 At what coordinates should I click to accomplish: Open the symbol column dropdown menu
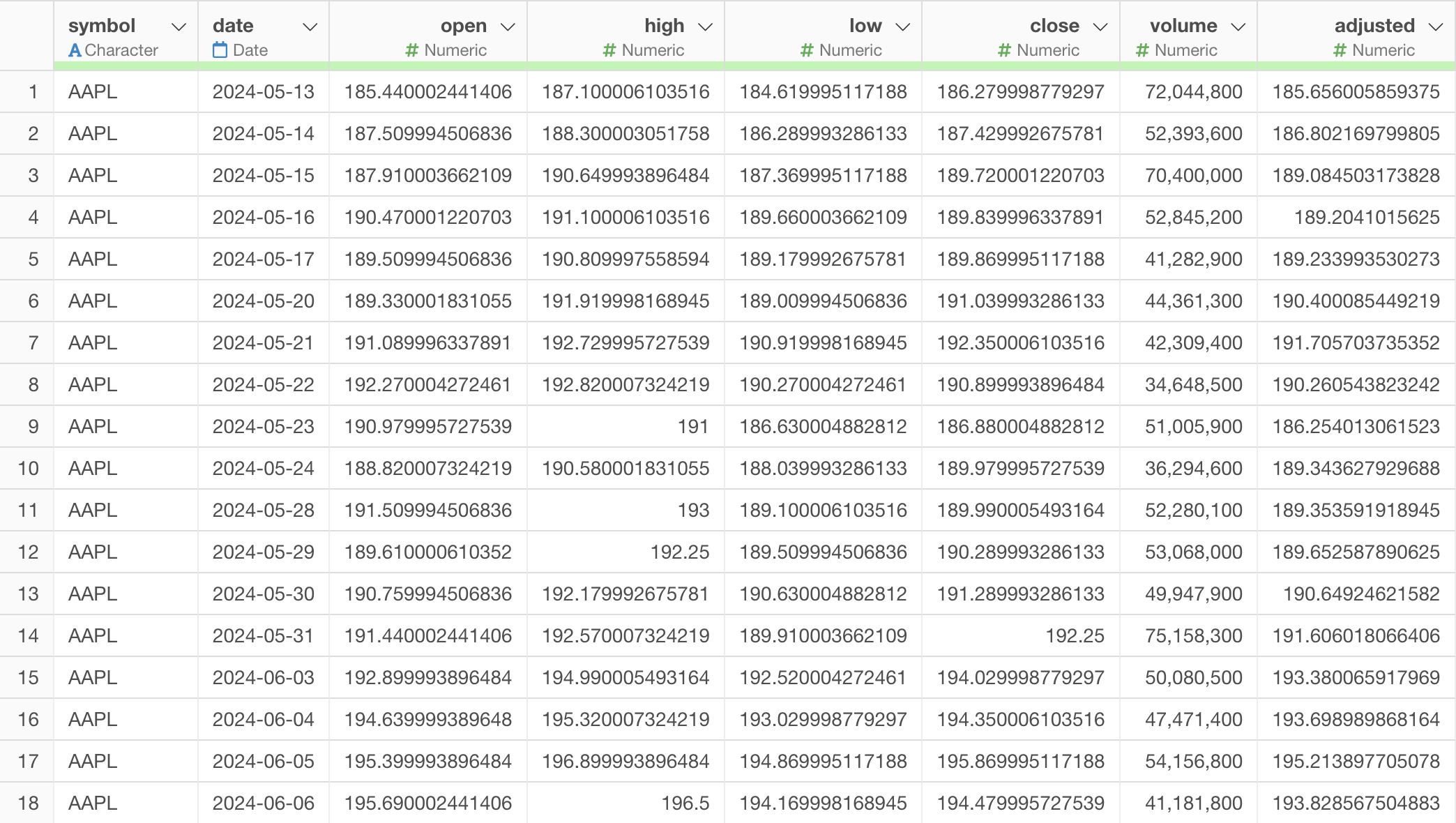tap(179, 27)
